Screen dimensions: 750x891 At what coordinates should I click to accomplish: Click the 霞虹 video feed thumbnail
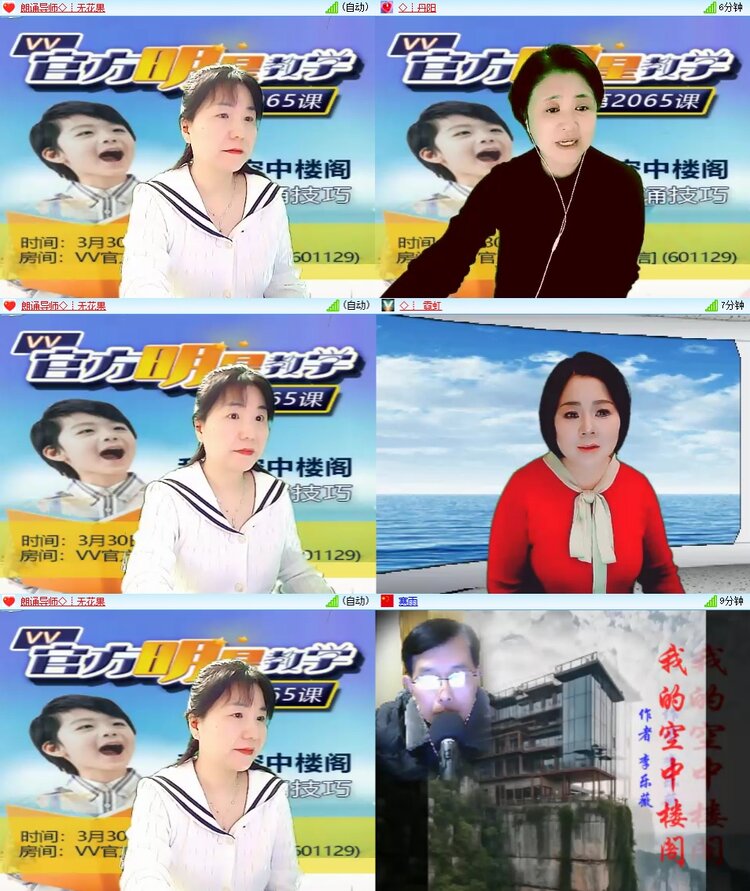click(560, 450)
